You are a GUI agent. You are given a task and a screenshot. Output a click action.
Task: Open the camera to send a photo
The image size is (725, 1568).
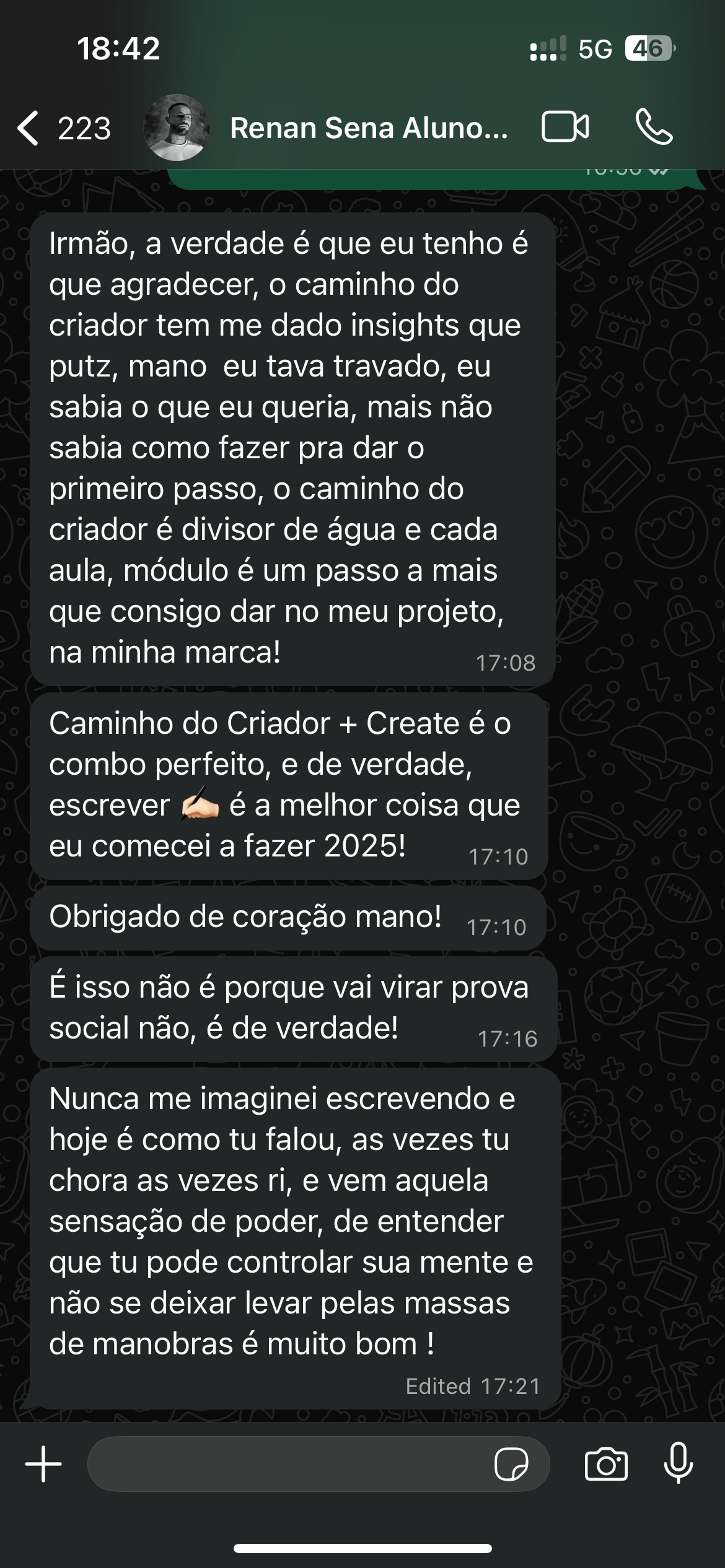point(606,1464)
